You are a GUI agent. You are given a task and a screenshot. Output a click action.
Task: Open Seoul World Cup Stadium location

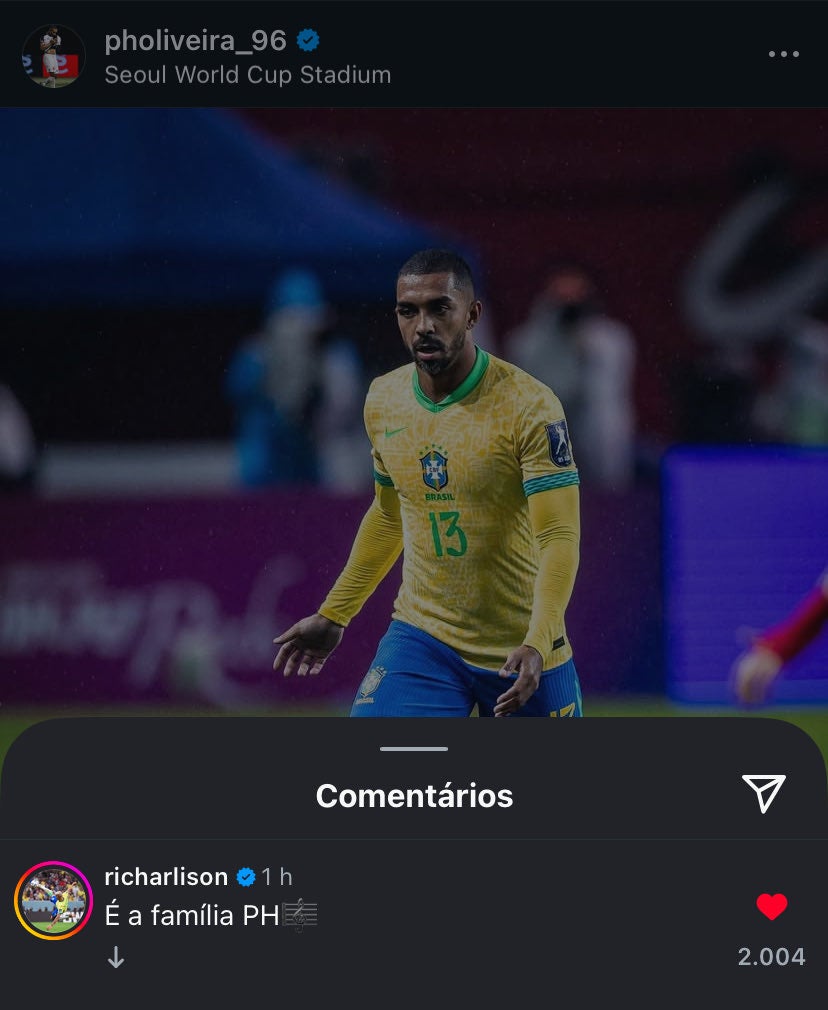pos(247,75)
